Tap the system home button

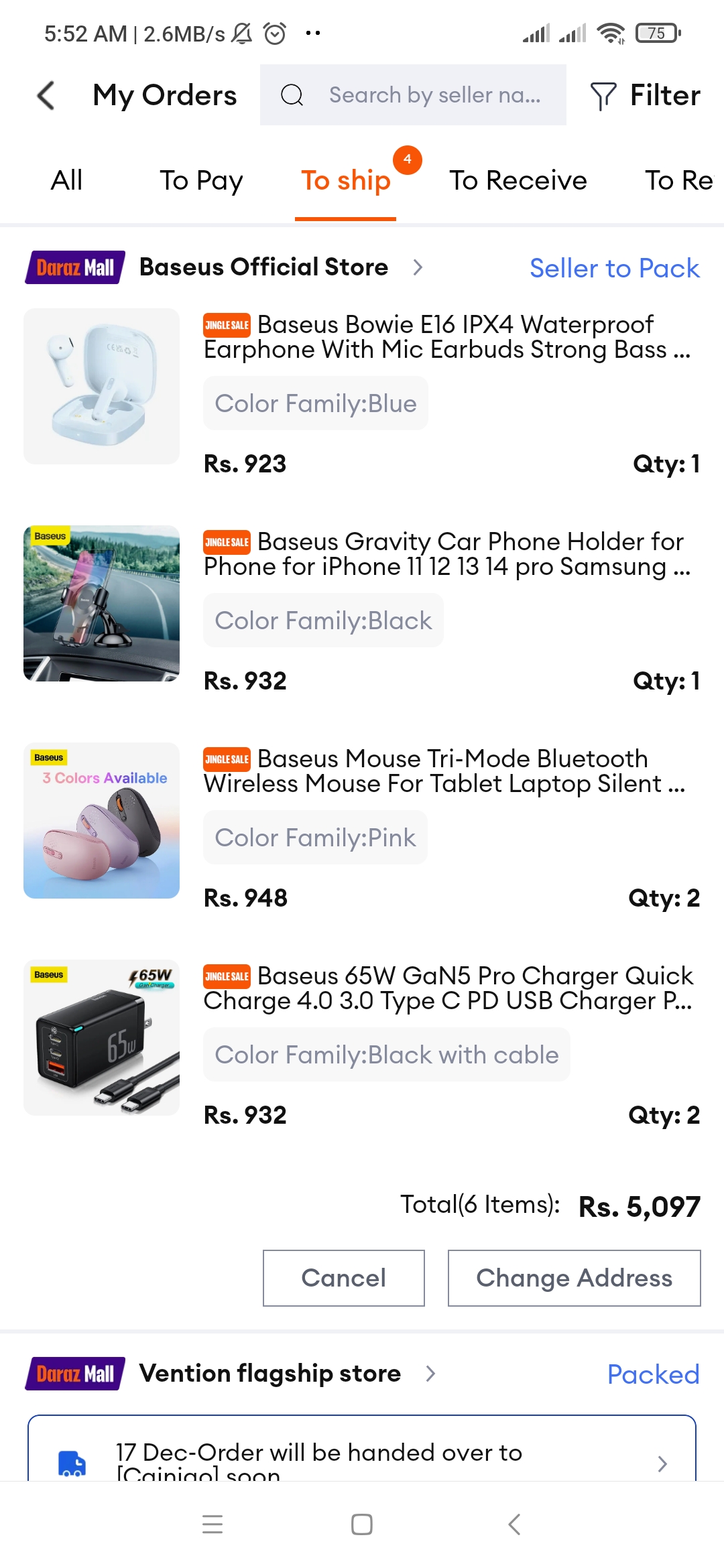pos(362,1524)
